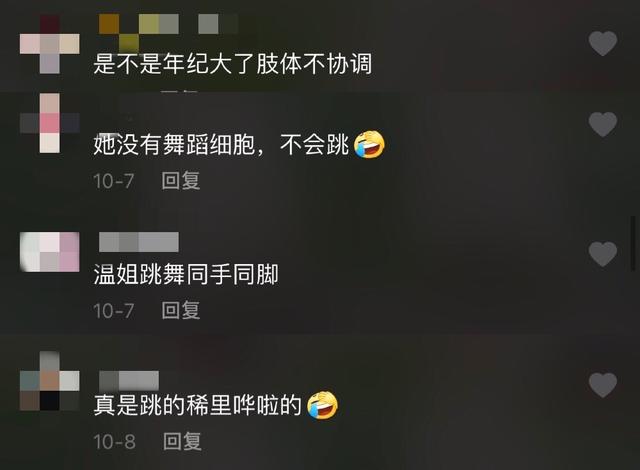Reply to the comment 温姐跳舞同手同脚
640x470 pixels.
tap(181, 310)
